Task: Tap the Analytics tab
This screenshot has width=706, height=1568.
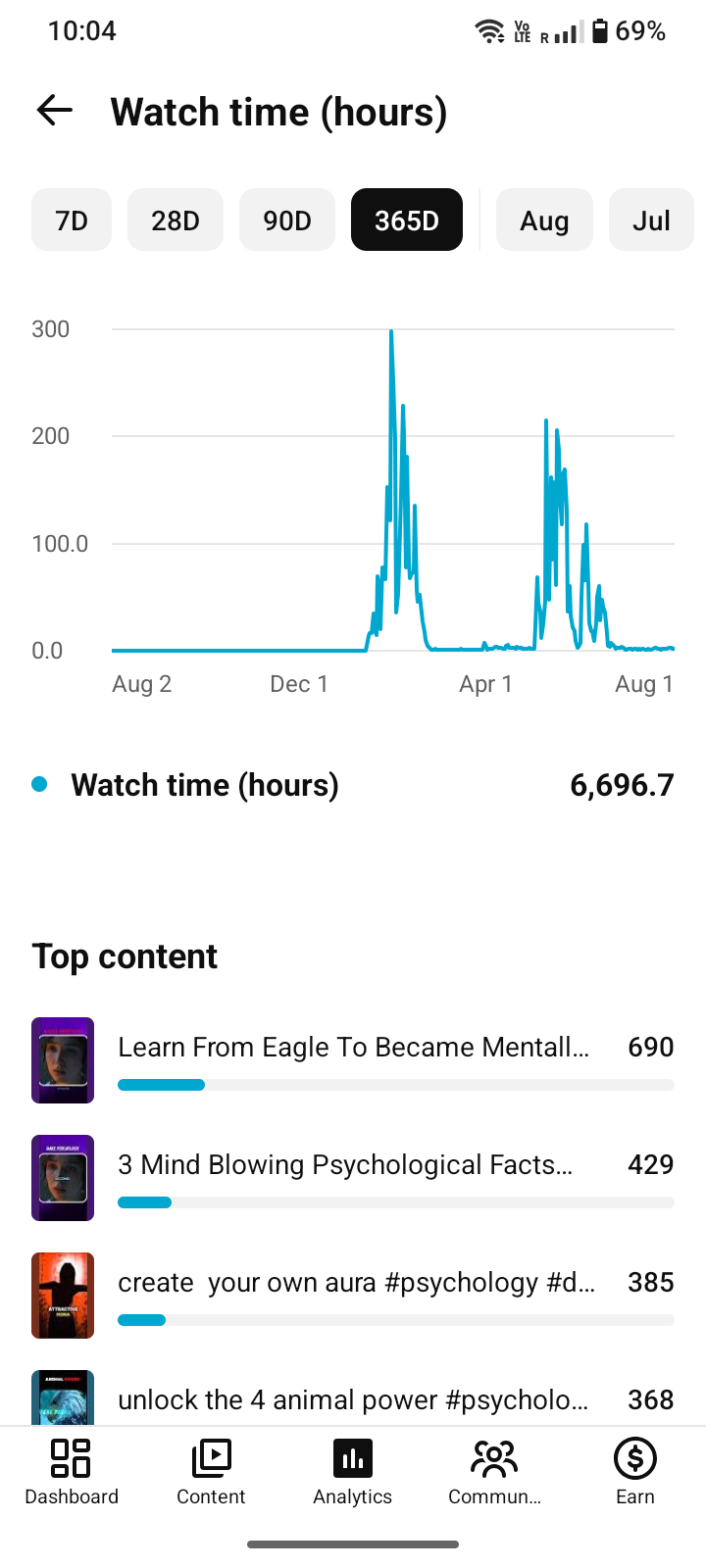Action: pyautogui.click(x=353, y=1472)
